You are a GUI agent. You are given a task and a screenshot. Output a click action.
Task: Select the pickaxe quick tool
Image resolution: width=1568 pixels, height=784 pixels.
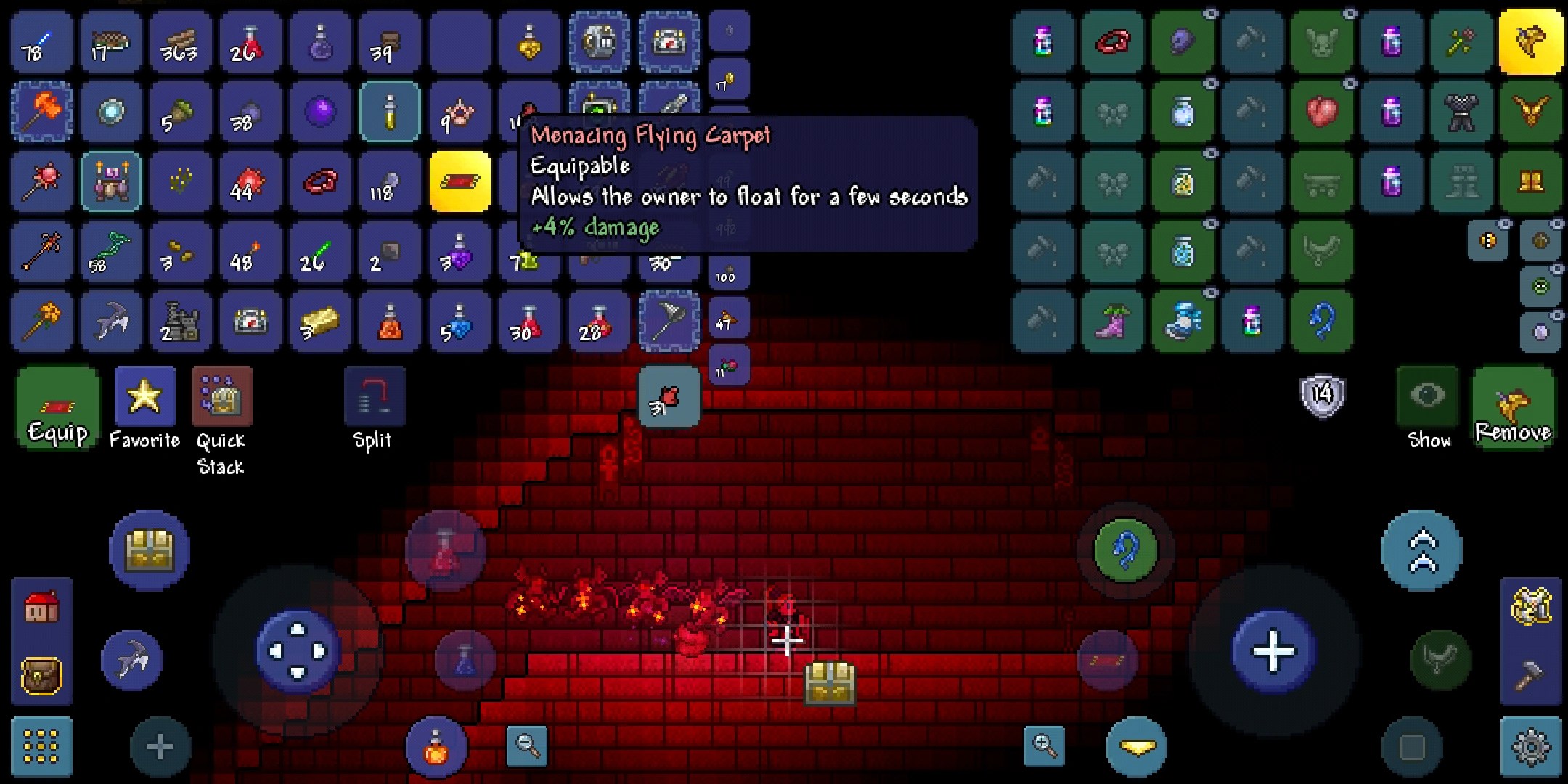131,659
